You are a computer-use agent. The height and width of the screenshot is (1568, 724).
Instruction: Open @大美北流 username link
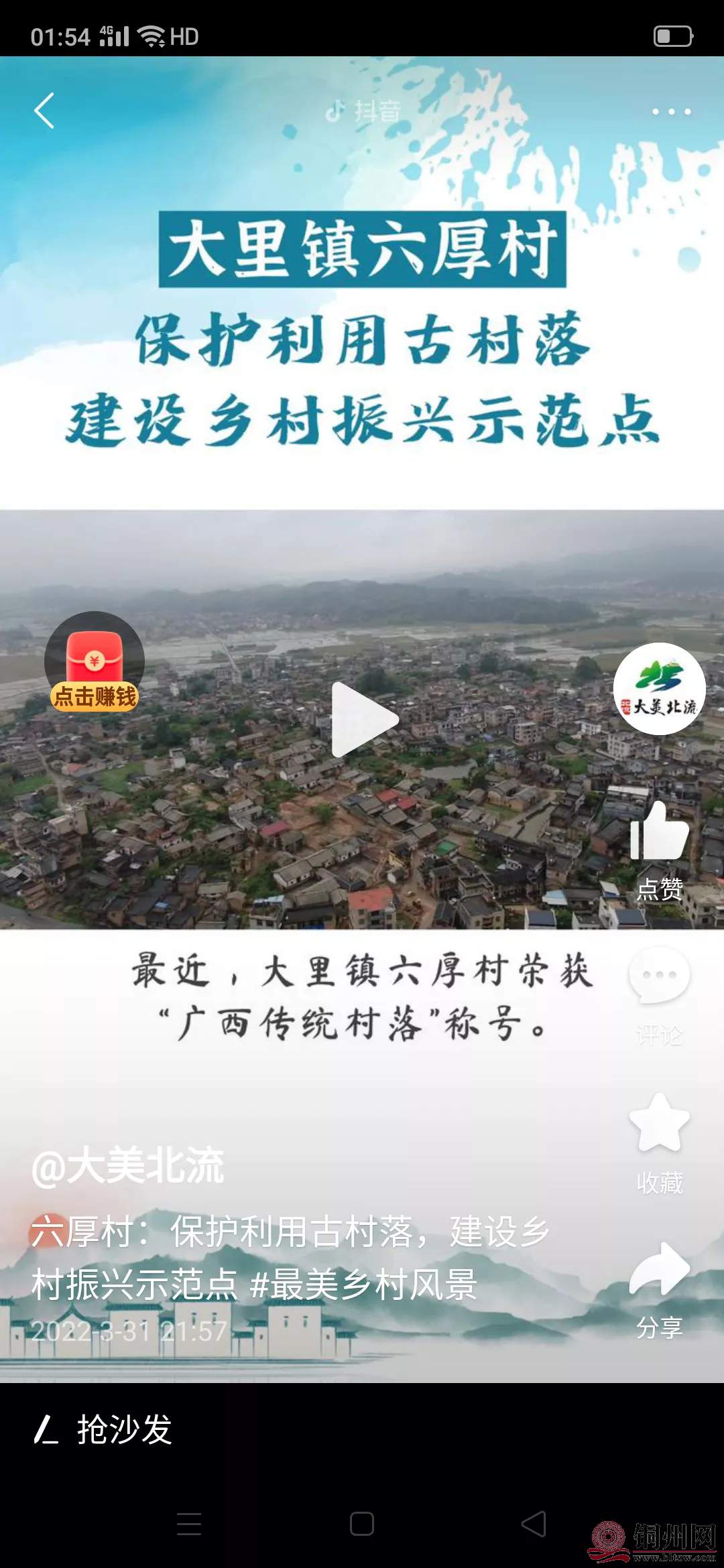[127, 1166]
